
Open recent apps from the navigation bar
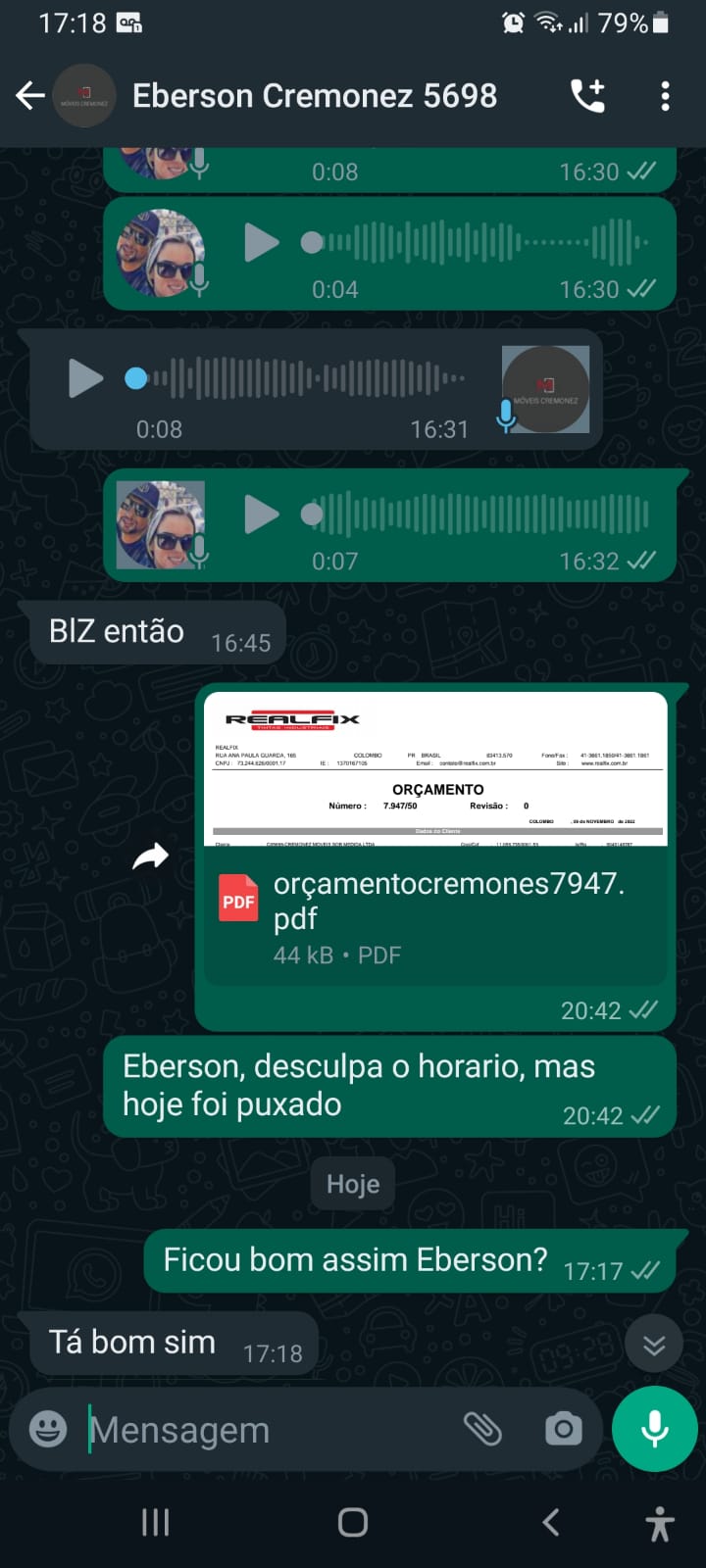(x=156, y=1522)
